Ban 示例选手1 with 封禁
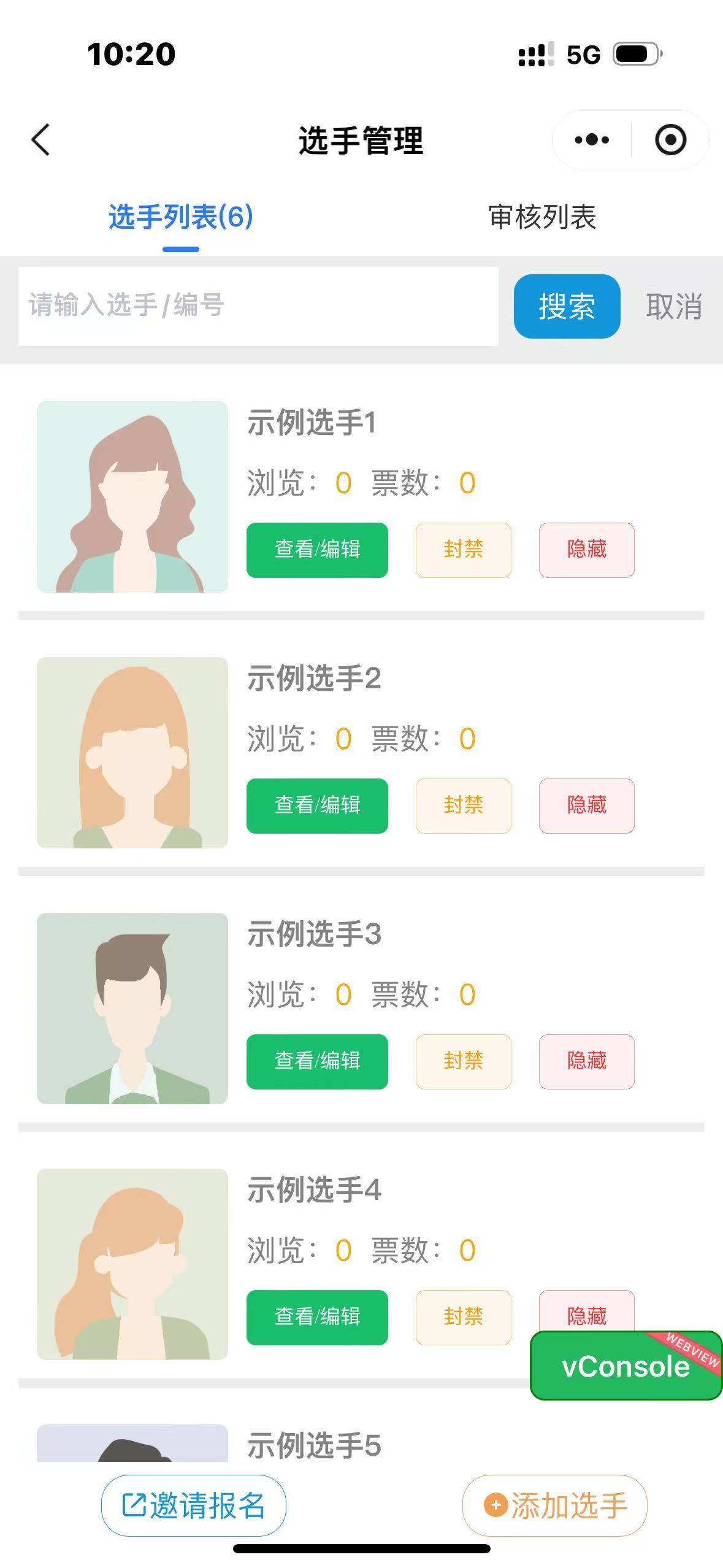The width and height of the screenshot is (723, 1568). point(463,550)
